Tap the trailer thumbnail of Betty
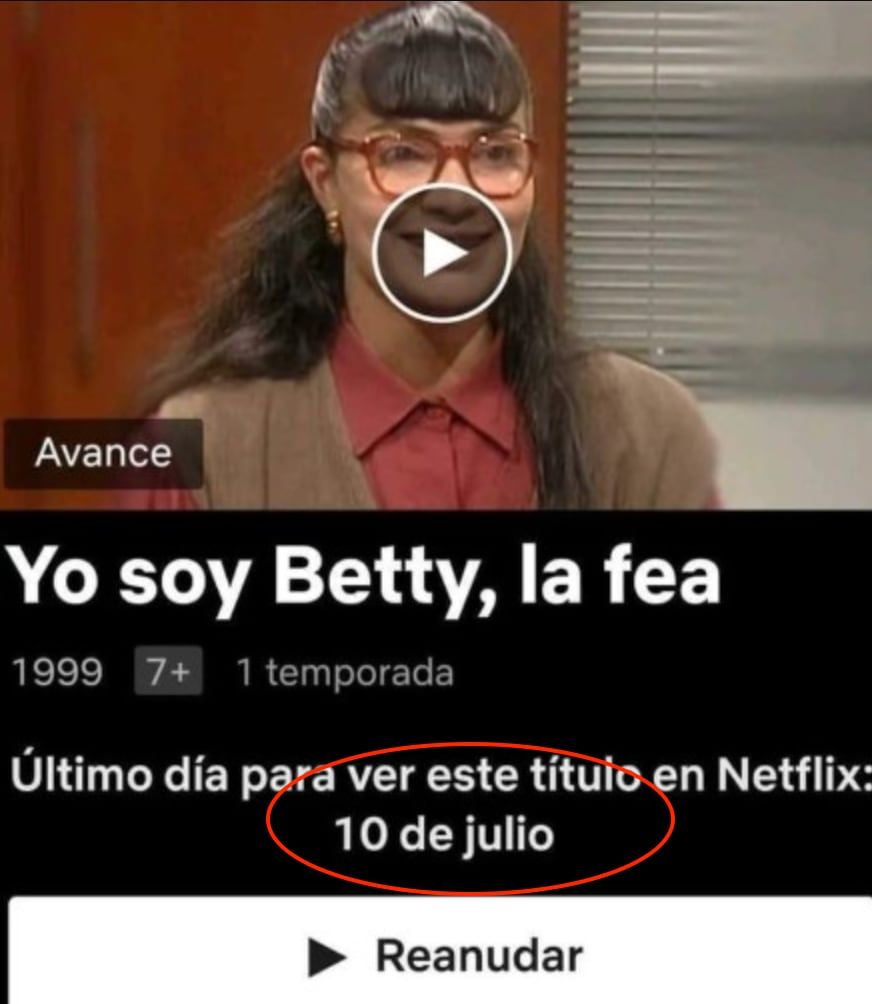Screen dimensions: 872x1004 pyautogui.click(x=436, y=250)
